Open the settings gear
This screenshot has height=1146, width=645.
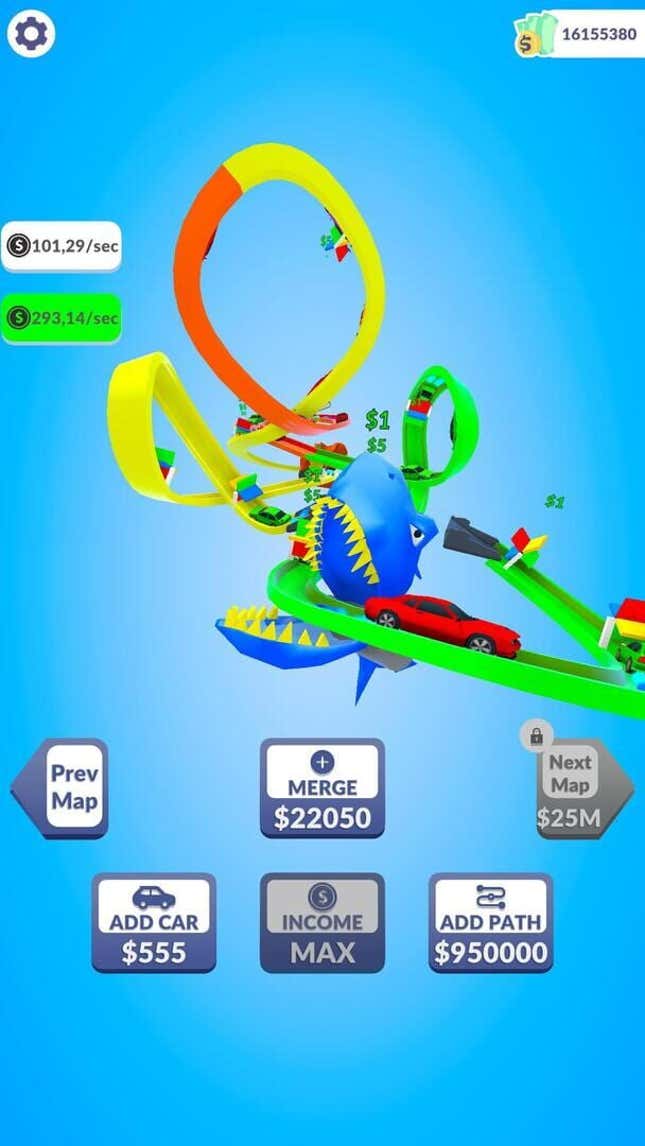click(x=31, y=35)
